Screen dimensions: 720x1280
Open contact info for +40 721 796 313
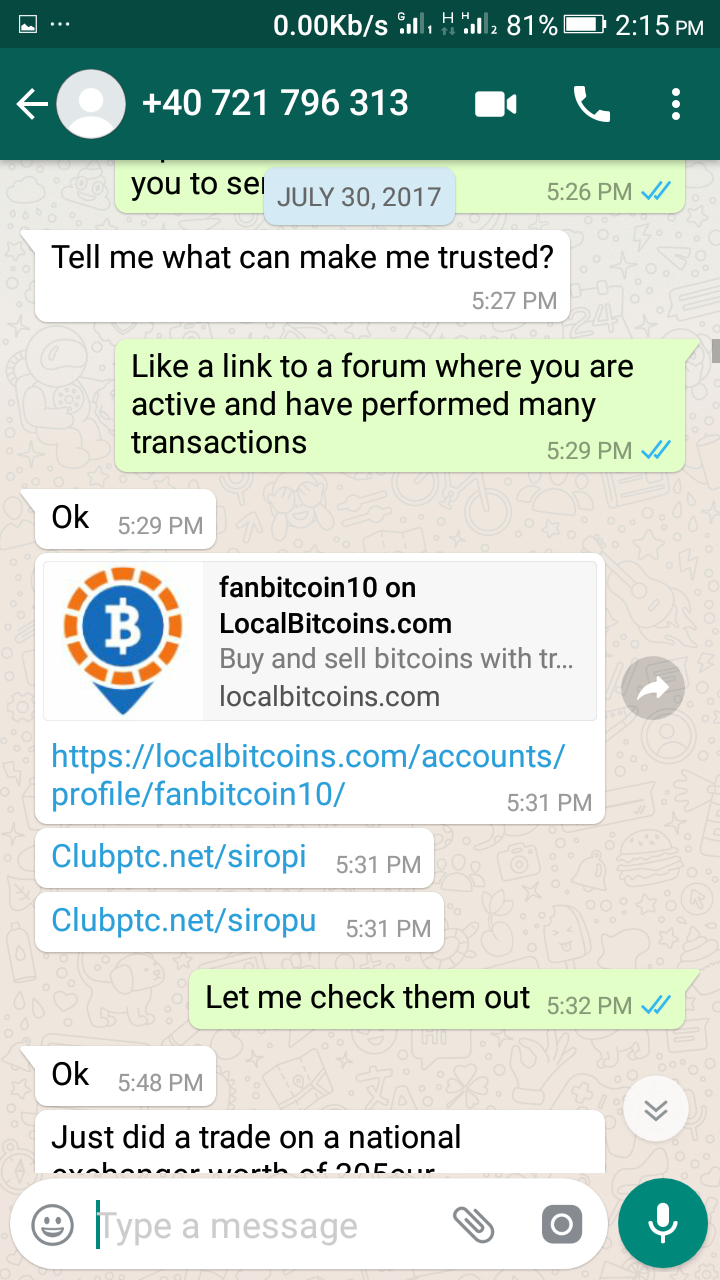coord(275,103)
